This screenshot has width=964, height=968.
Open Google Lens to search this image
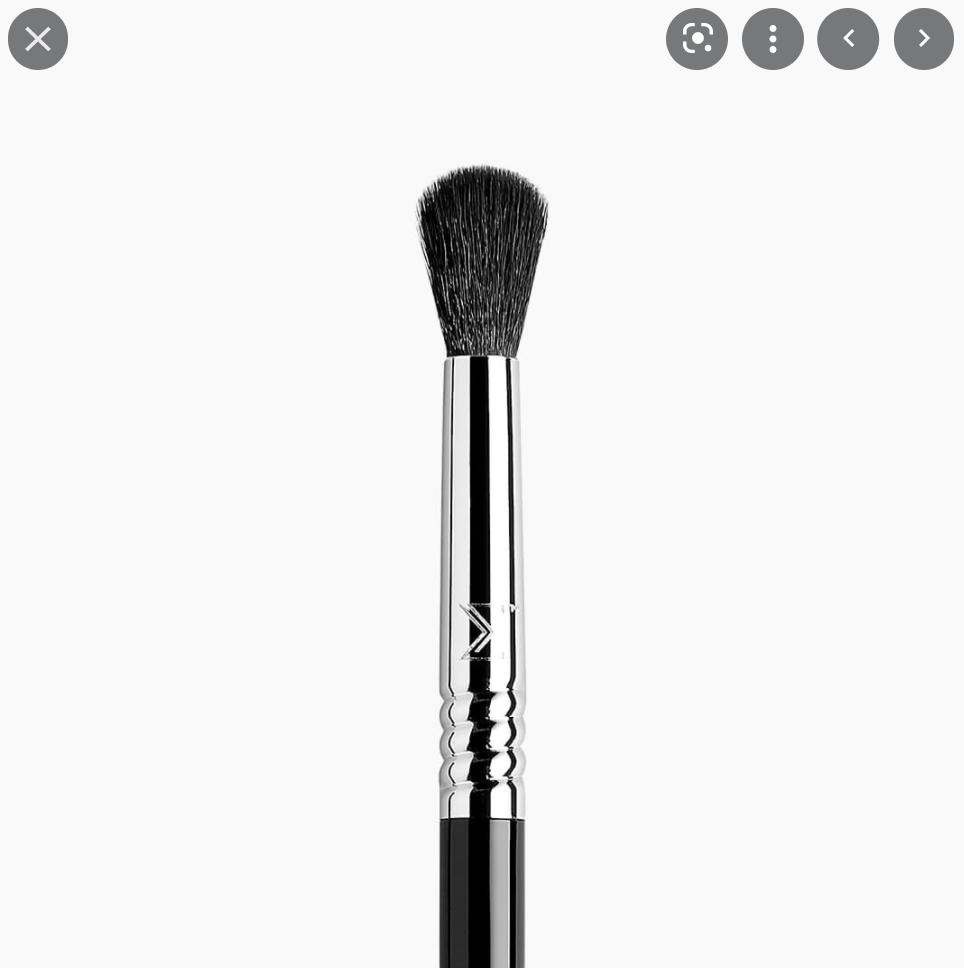[x=697, y=38]
